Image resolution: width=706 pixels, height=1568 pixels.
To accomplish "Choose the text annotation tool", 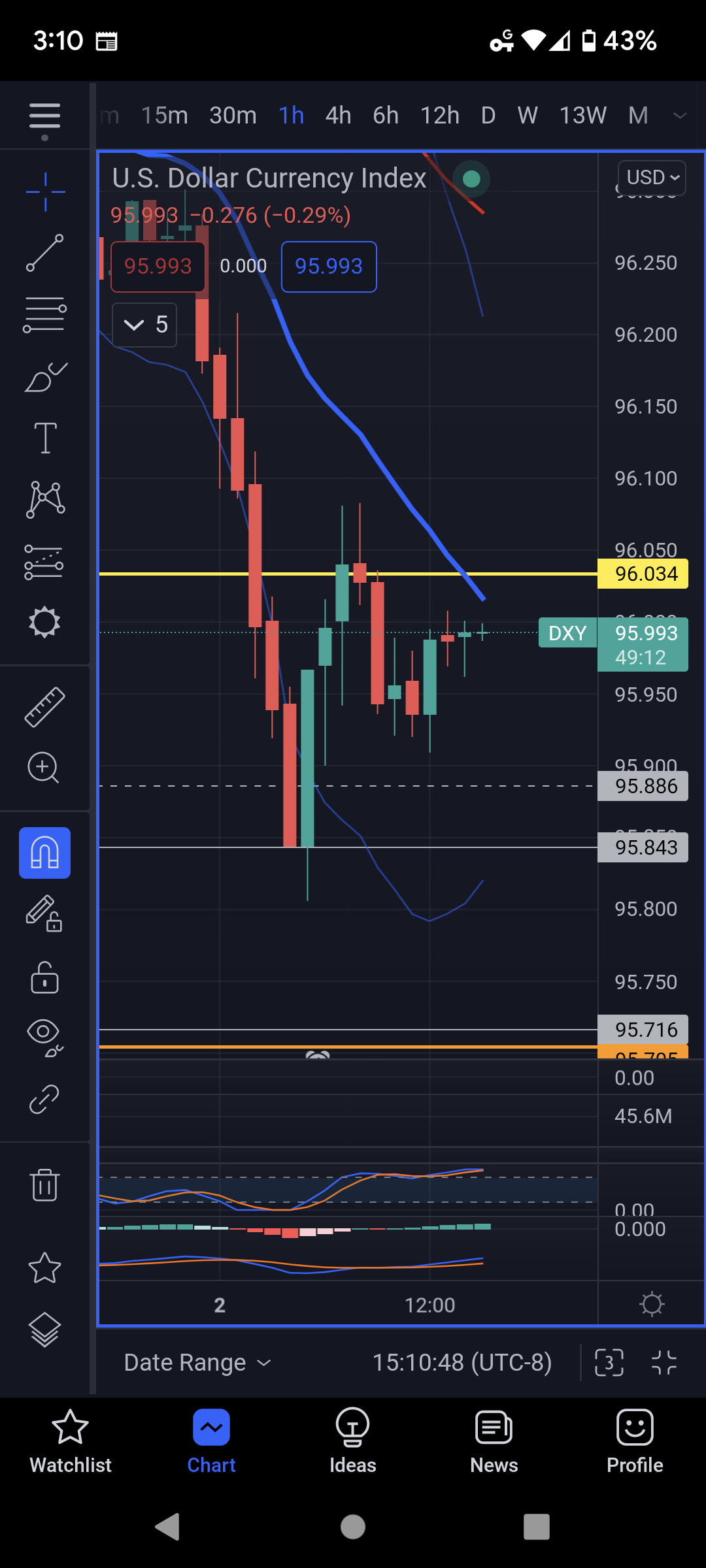I will [44, 438].
